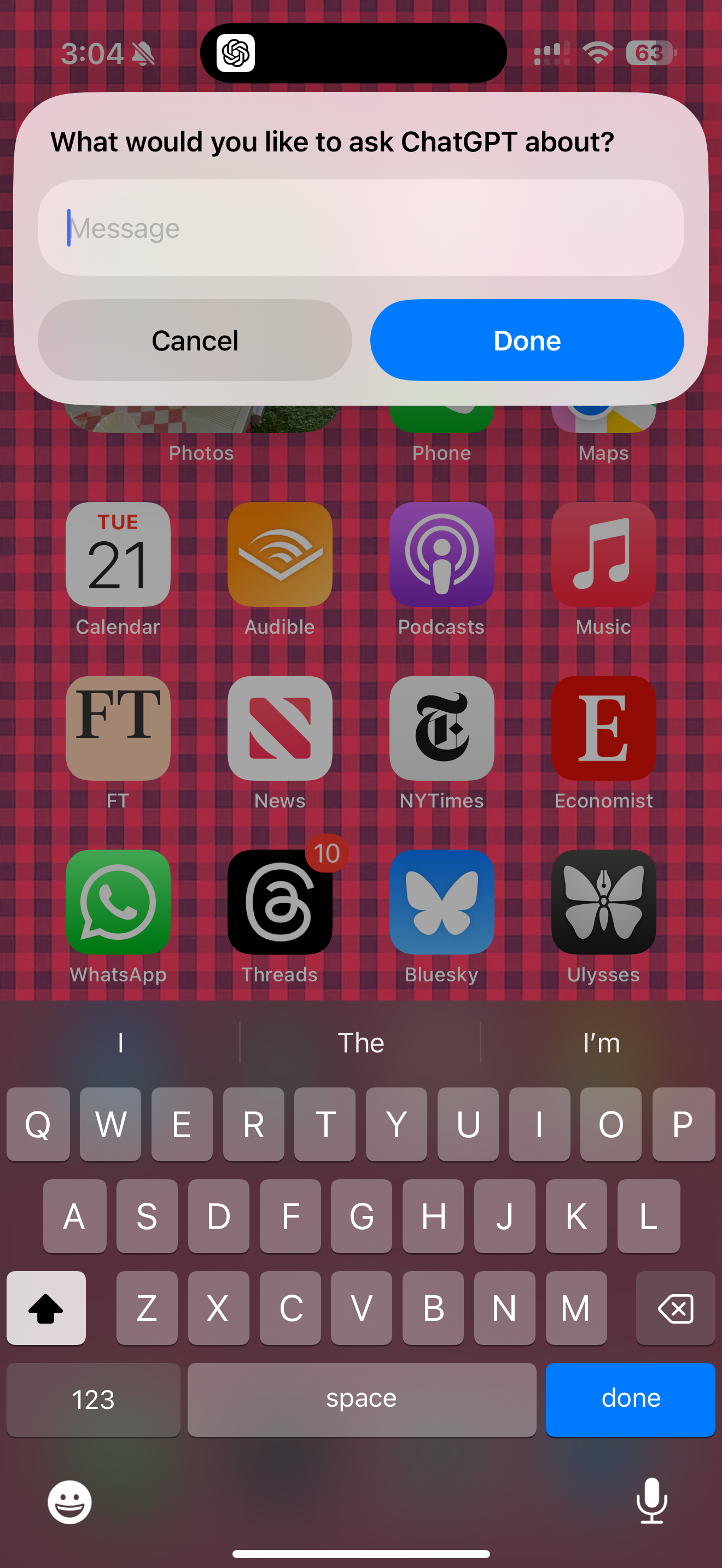Image resolution: width=722 pixels, height=1568 pixels.
Task: Tap the keyboard's blue done key
Action: (630, 1399)
